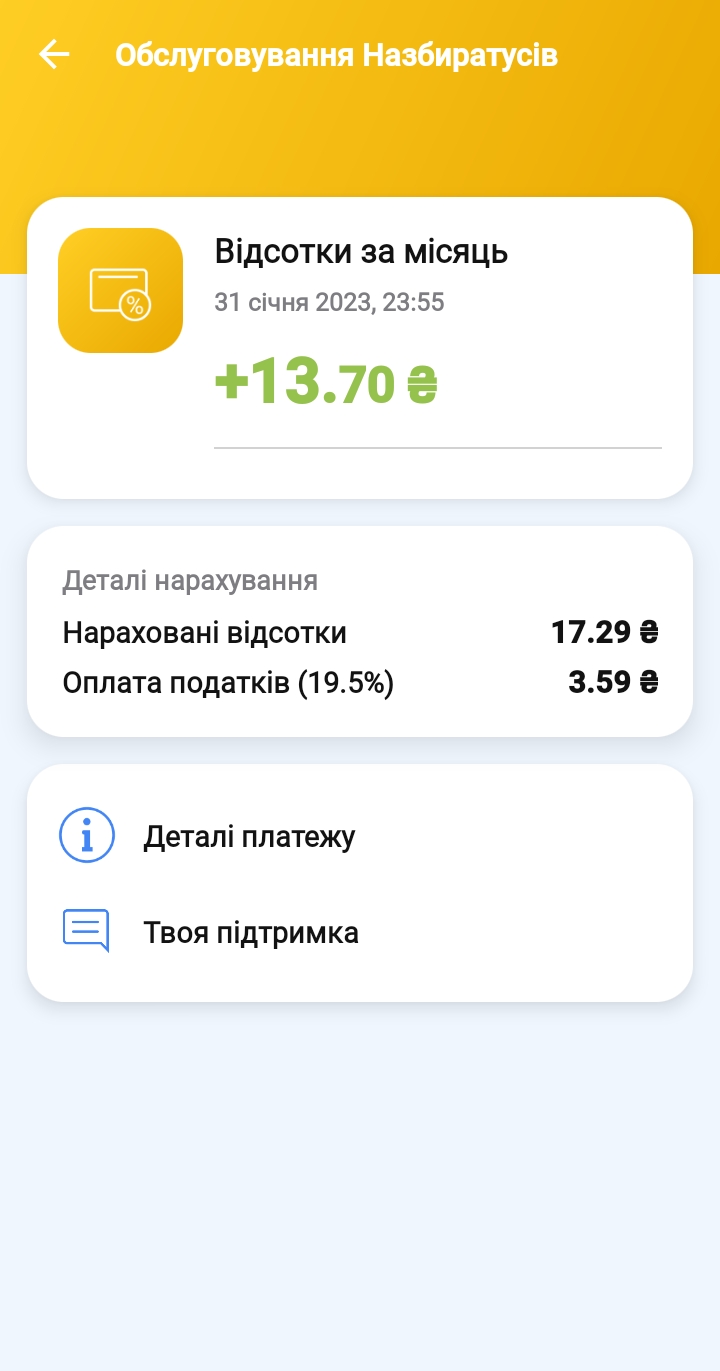
Task: Go back using the arrow icon
Action: [54, 55]
